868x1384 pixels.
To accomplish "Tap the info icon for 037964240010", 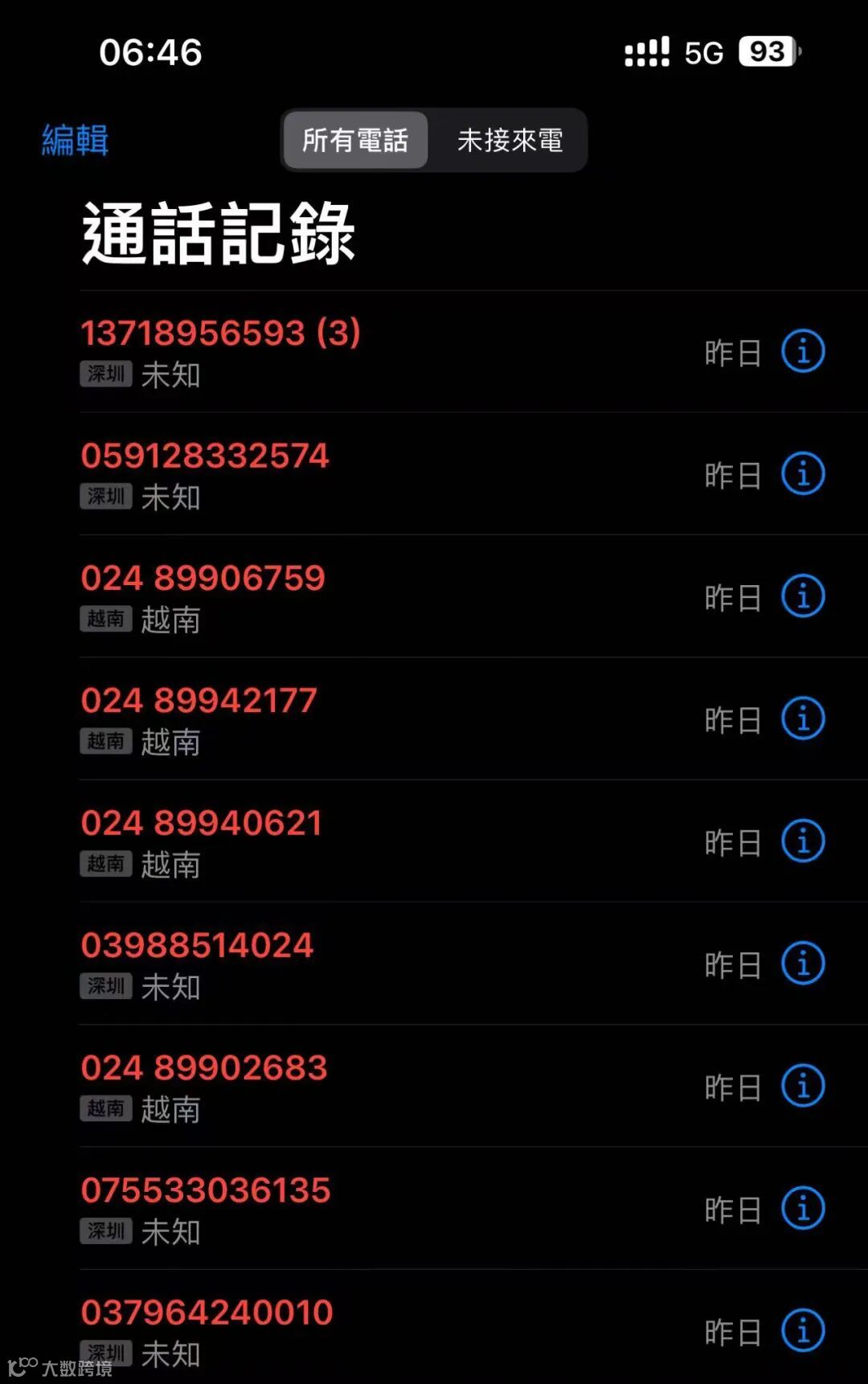I will coord(803,1331).
